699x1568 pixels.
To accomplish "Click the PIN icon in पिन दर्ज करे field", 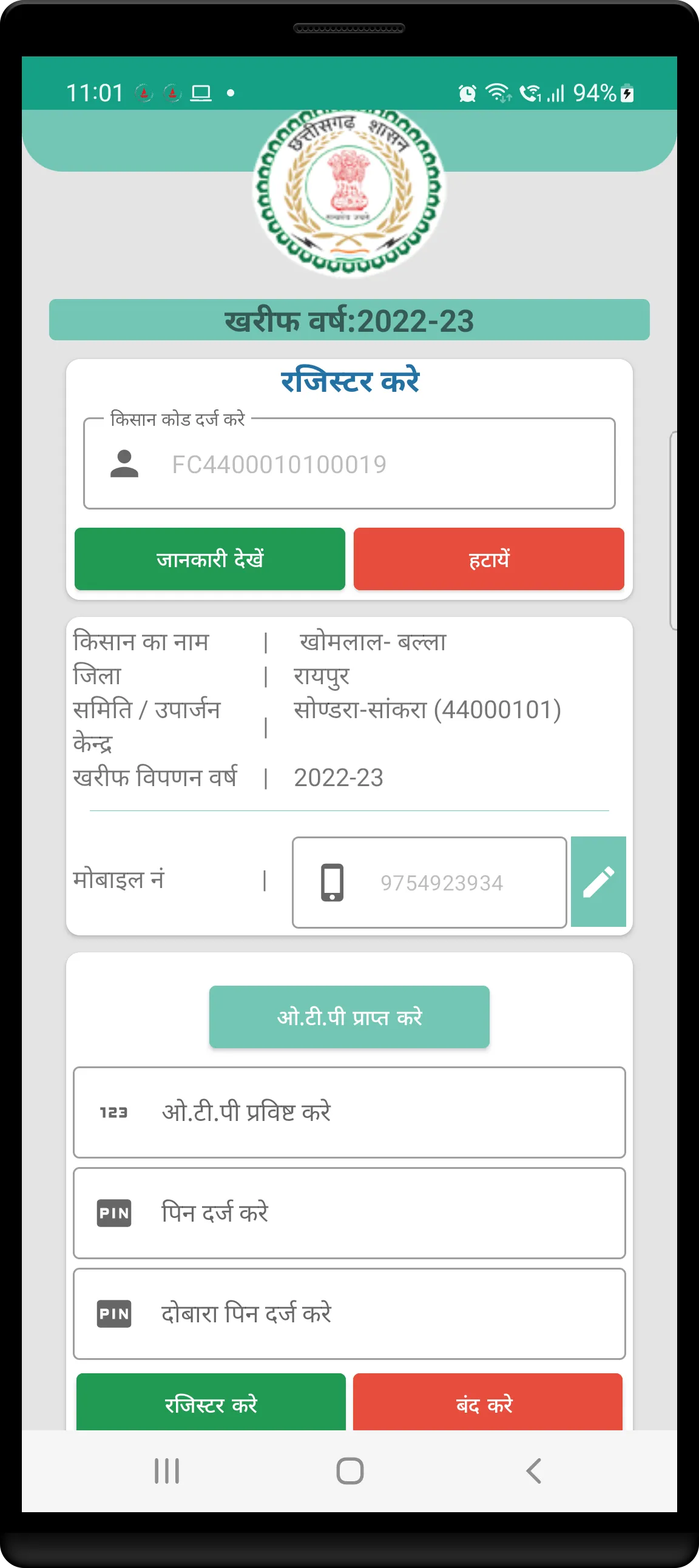I will (x=115, y=1213).
